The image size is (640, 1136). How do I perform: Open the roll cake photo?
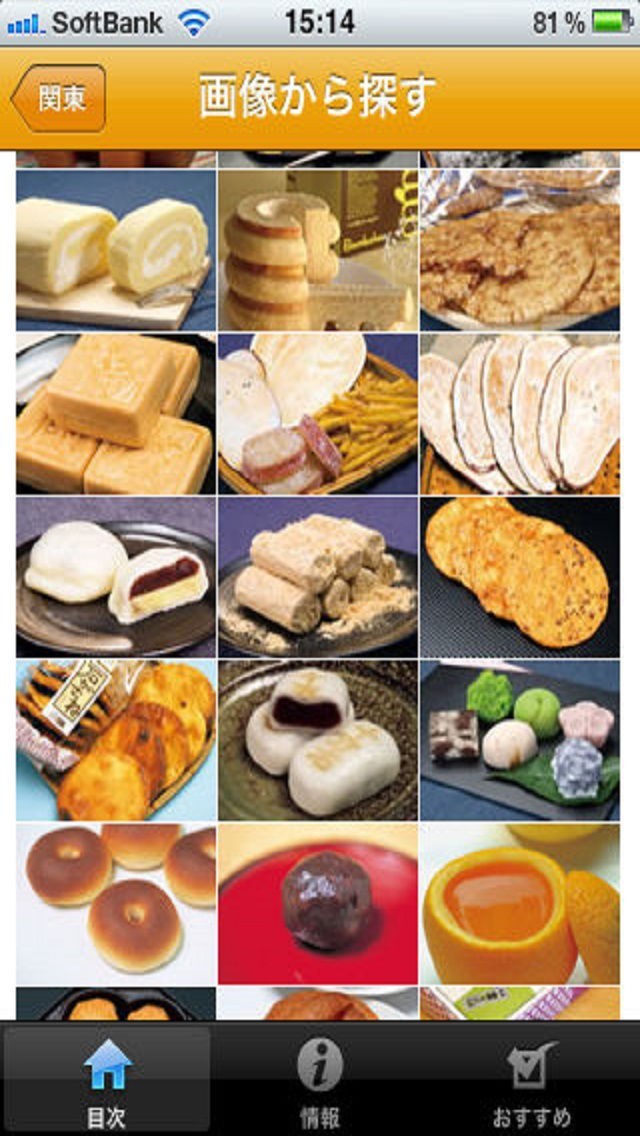116,250
